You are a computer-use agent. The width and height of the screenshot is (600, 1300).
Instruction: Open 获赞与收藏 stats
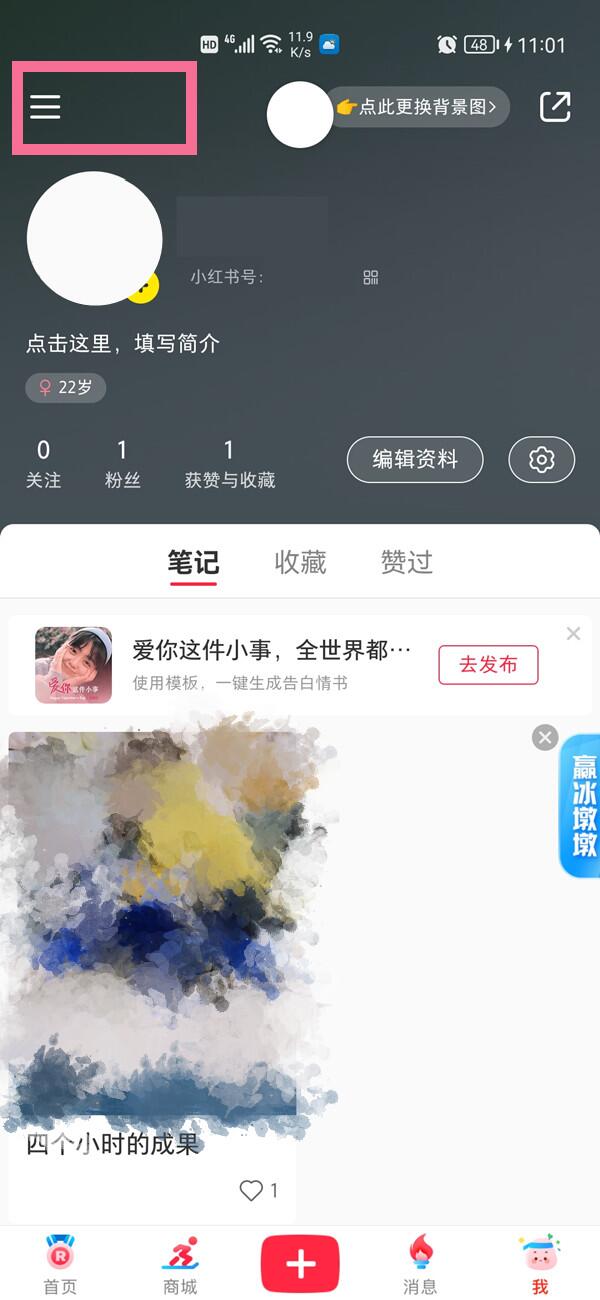click(229, 464)
